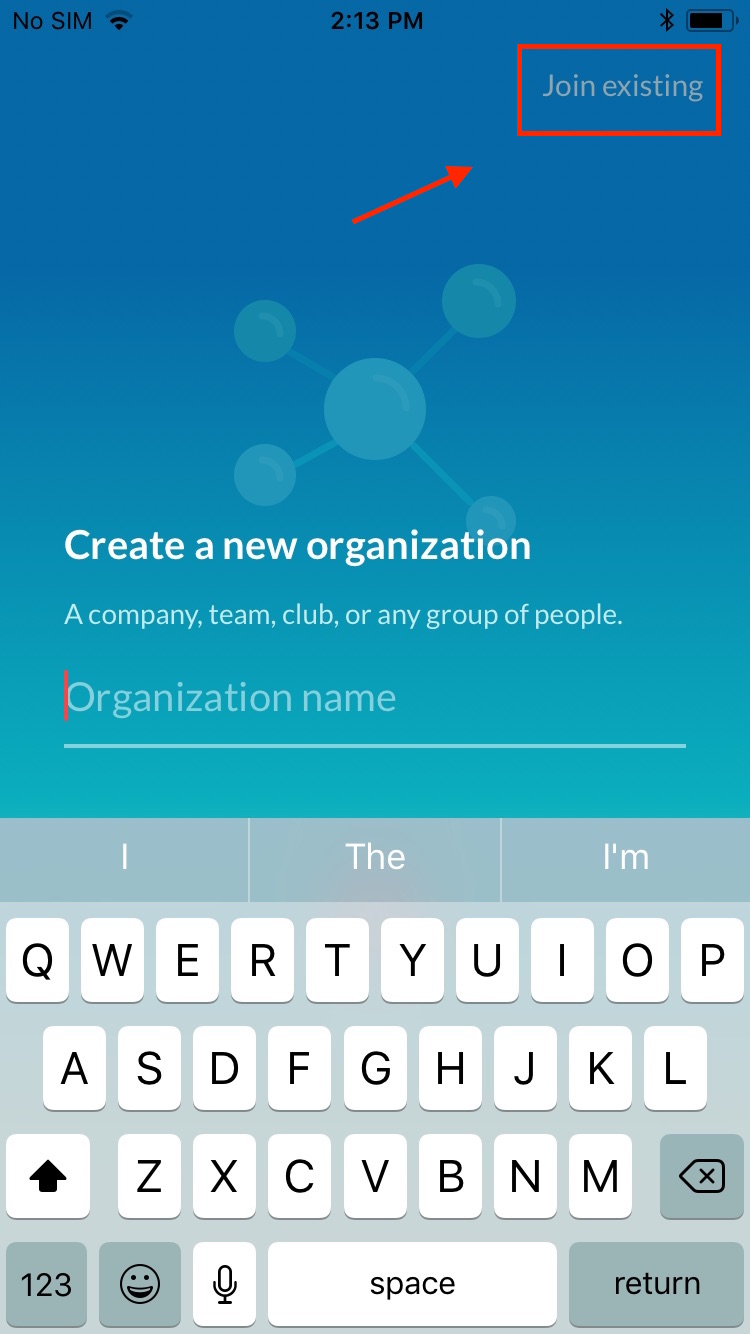The height and width of the screenshot is (1334, 750).
Task: Choose the "The" keyboard suggestion
Action: pyautogui.click(x=375, y=857)
